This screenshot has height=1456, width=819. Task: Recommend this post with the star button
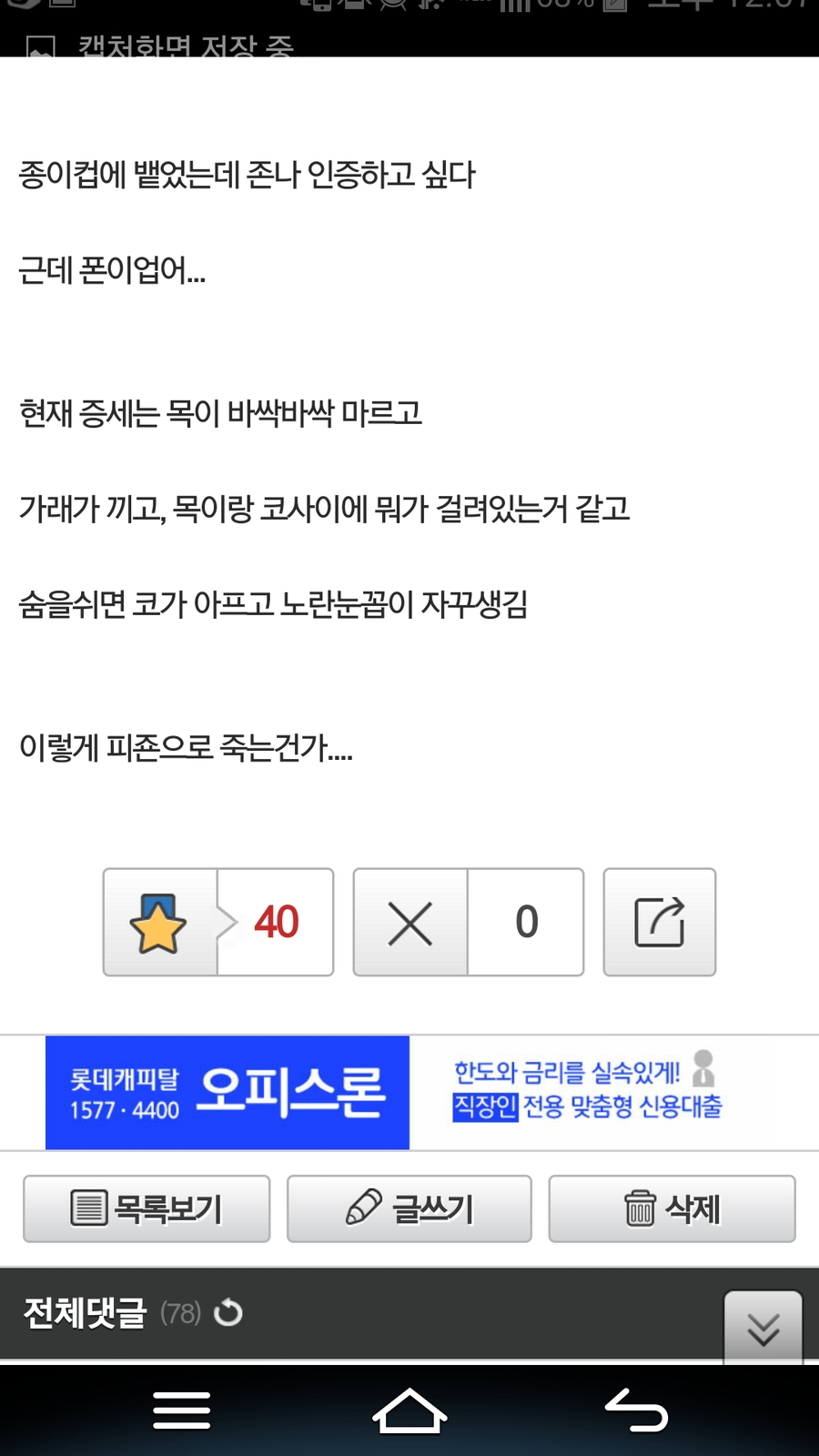pyautogui.click(x=160, y=922)
